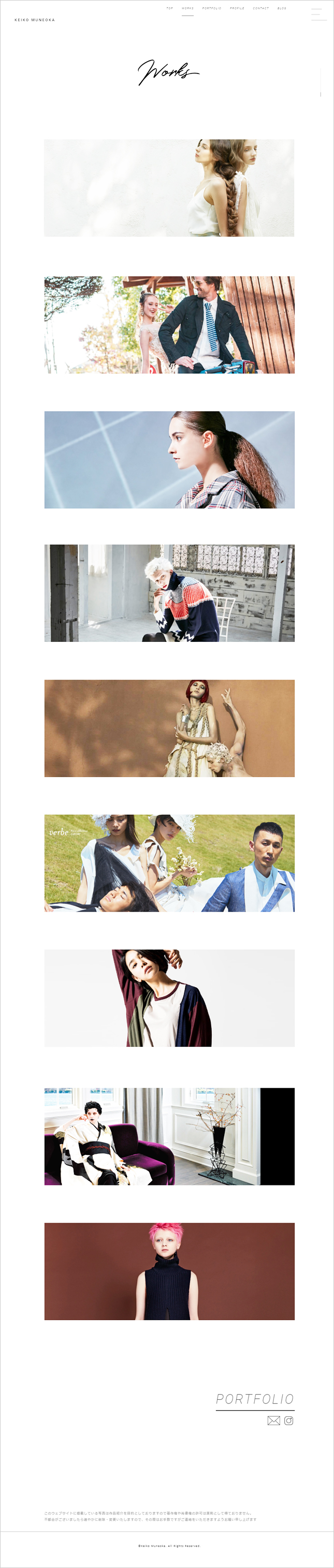
Task: Open the work with purple sofa
Action: 169,1136
